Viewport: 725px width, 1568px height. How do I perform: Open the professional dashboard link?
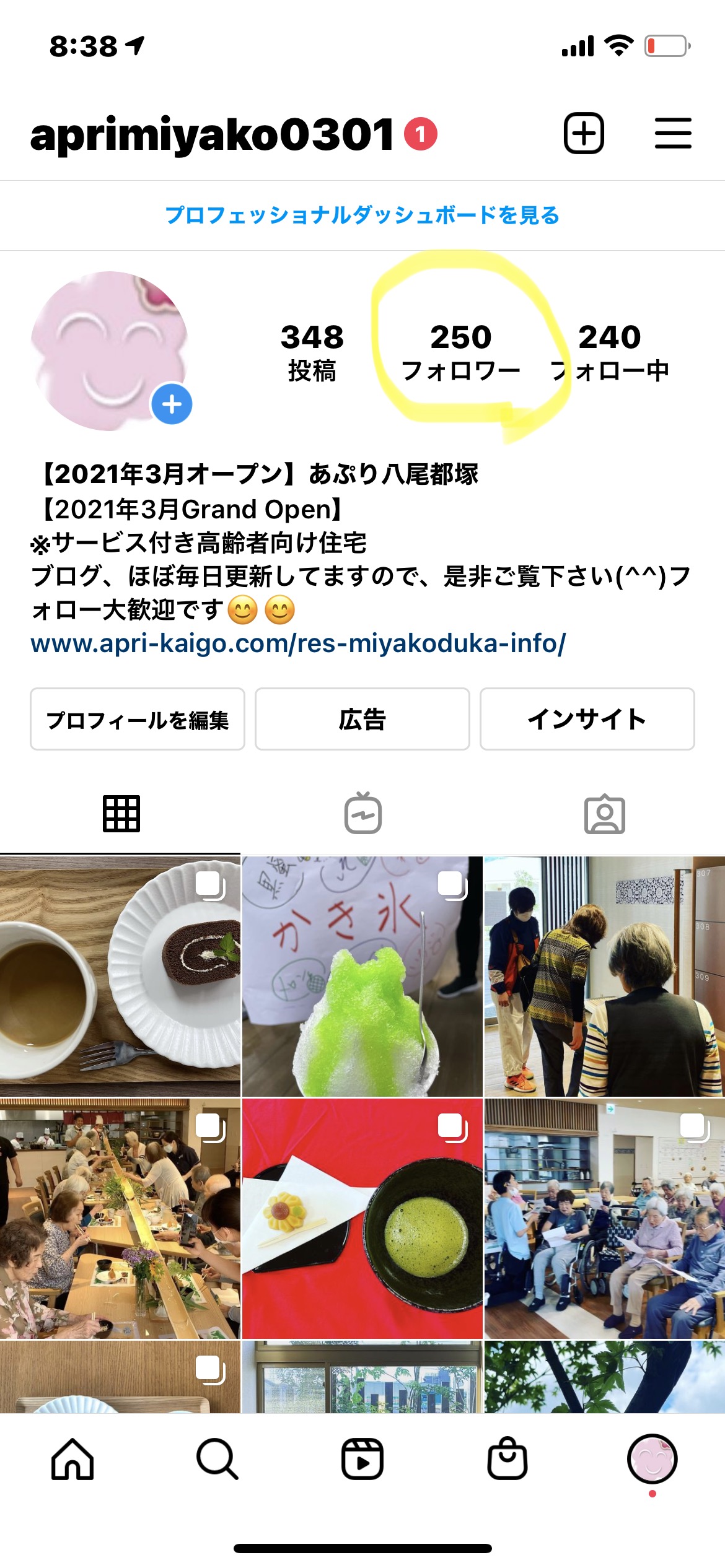click(362, 216)
